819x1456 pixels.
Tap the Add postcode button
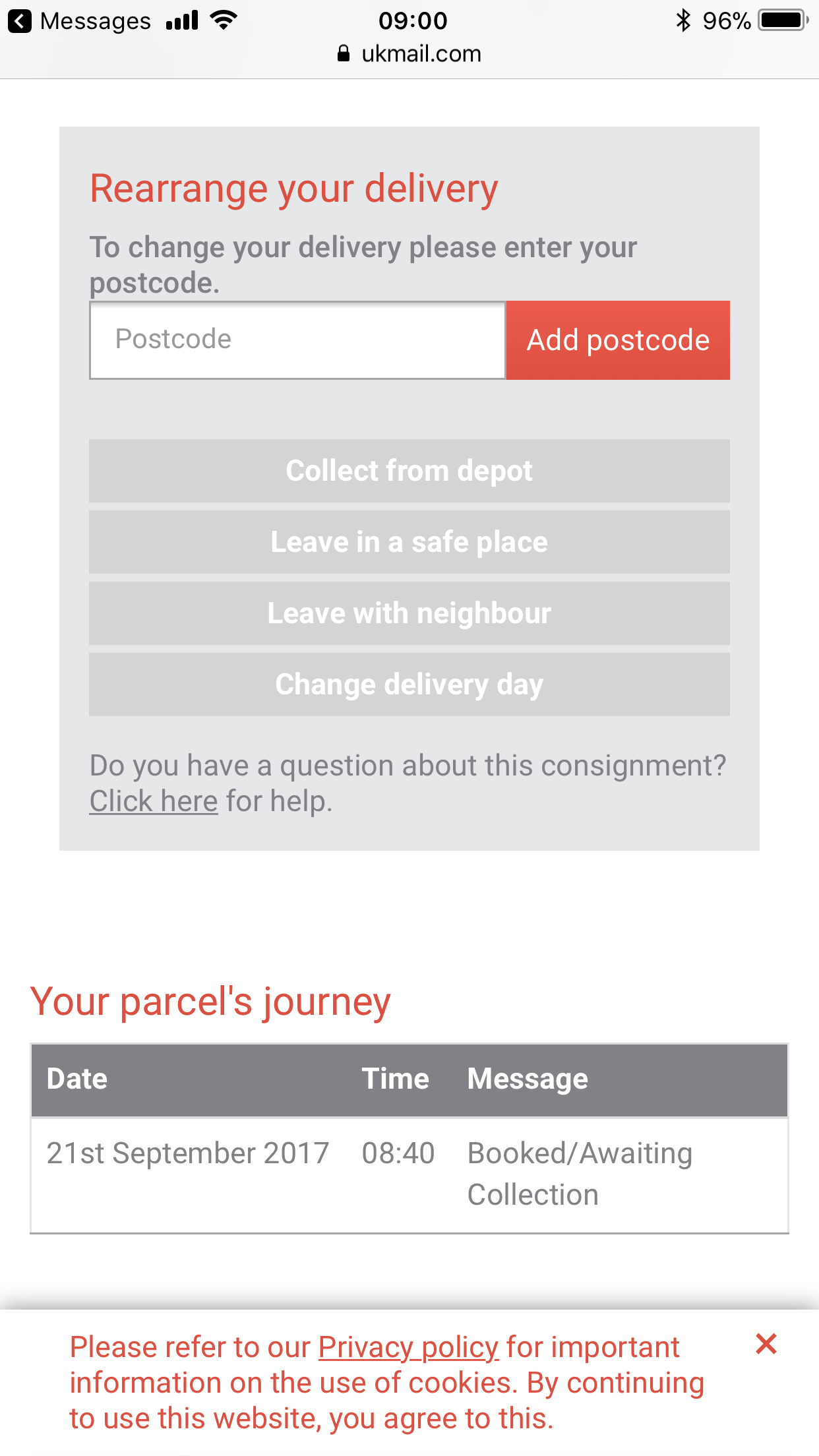618,340
